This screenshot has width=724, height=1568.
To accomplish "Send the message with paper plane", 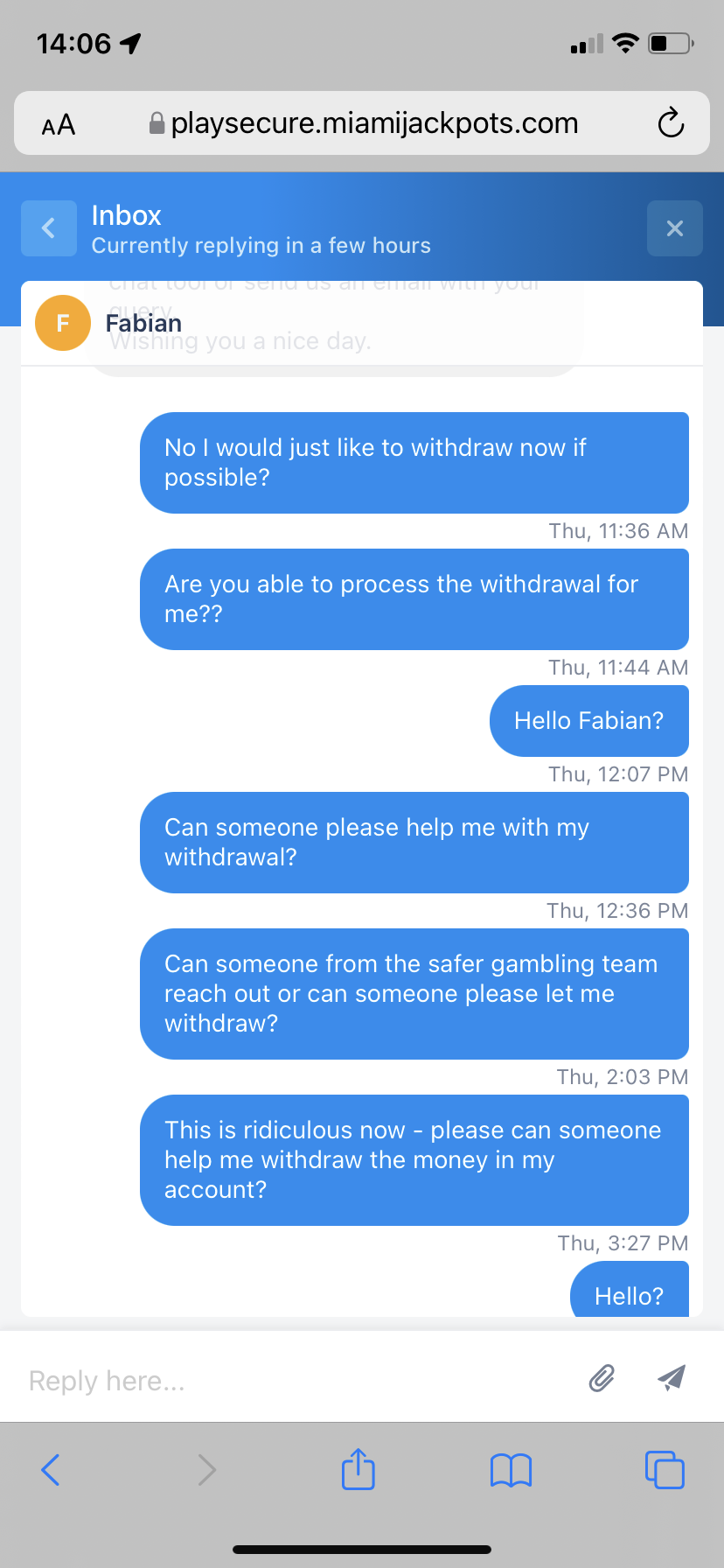I will 672,1378.
